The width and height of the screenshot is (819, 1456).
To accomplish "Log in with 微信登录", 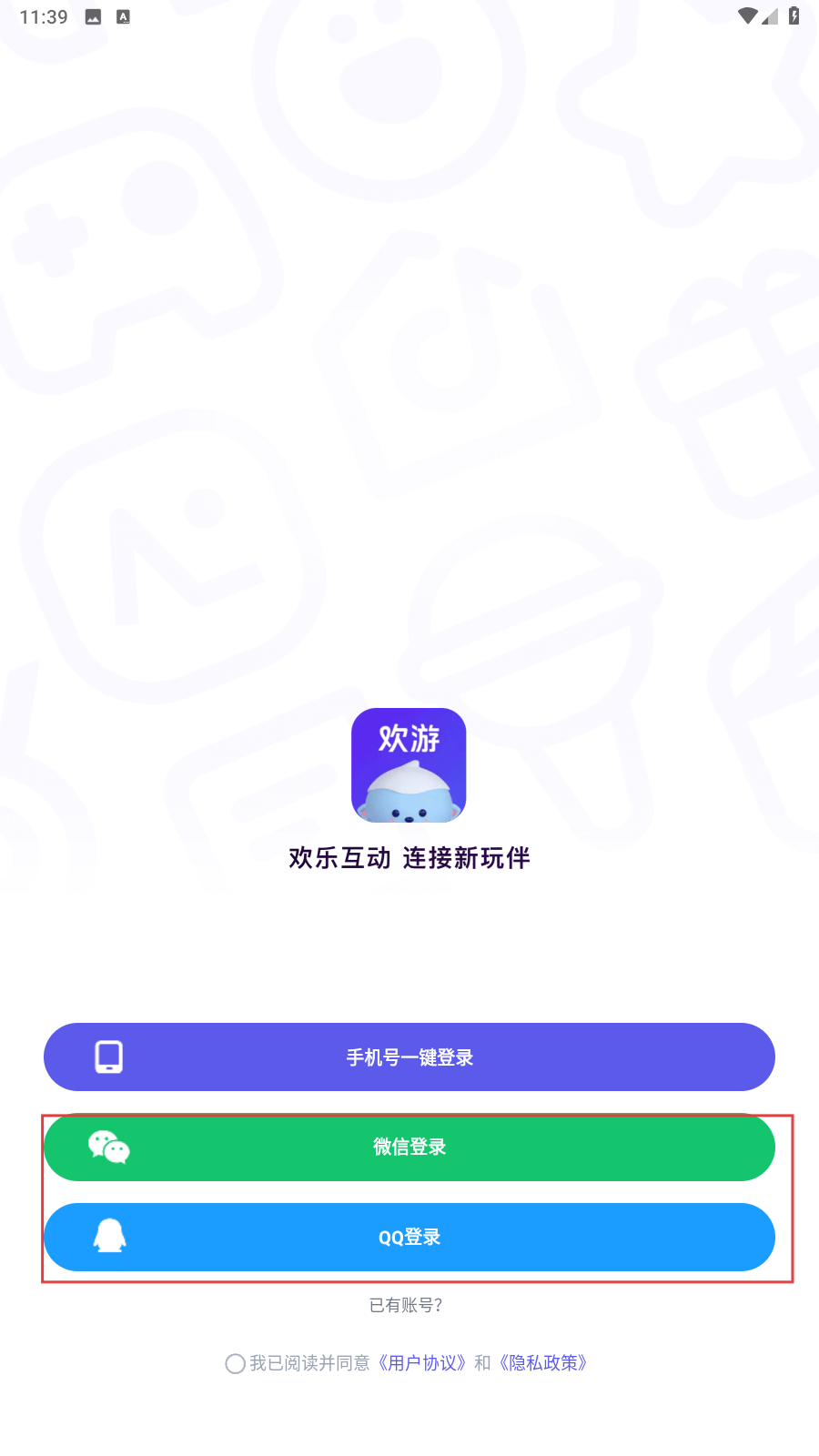I will (409, 1147).
